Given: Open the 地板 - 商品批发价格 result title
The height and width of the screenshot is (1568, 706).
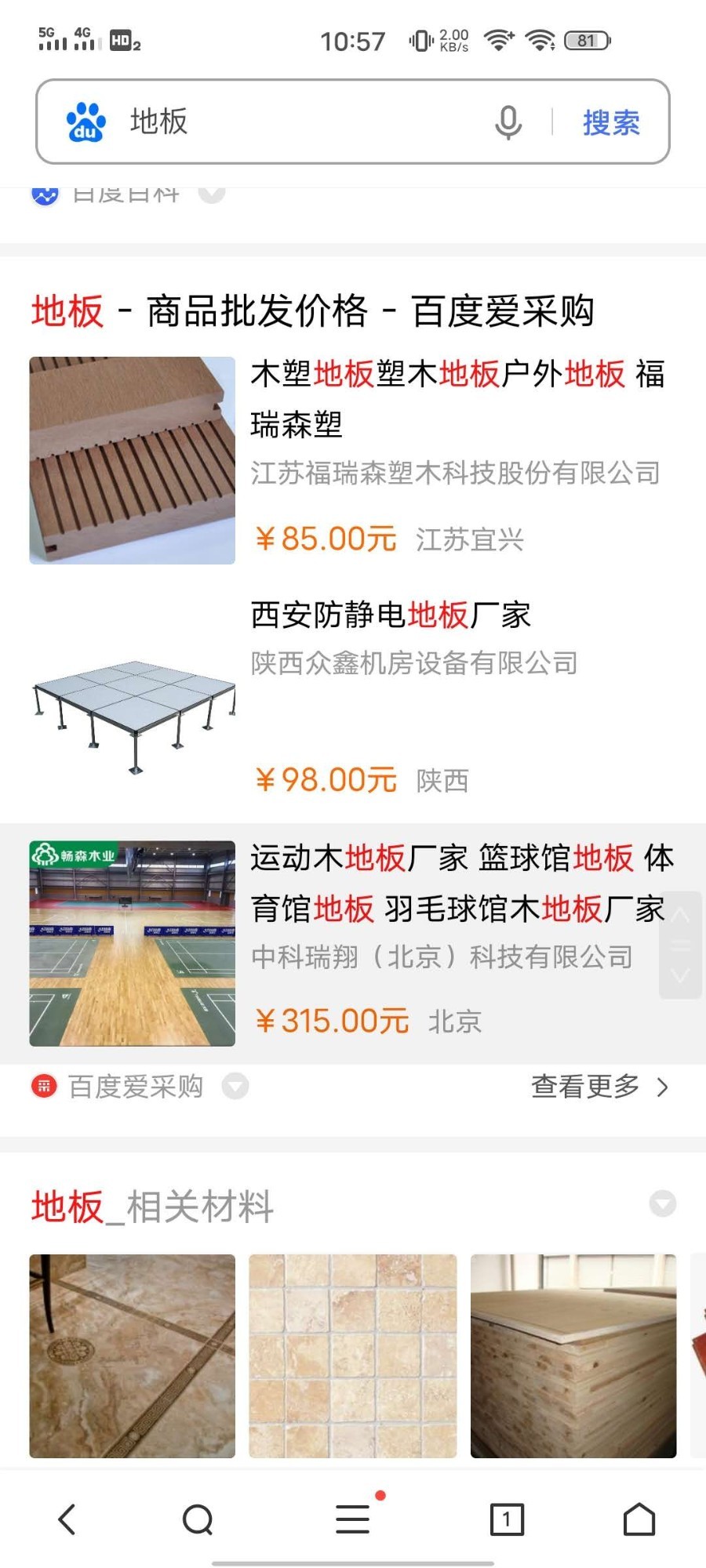Looking at the screenshot, I should click(x=312, y=311).
